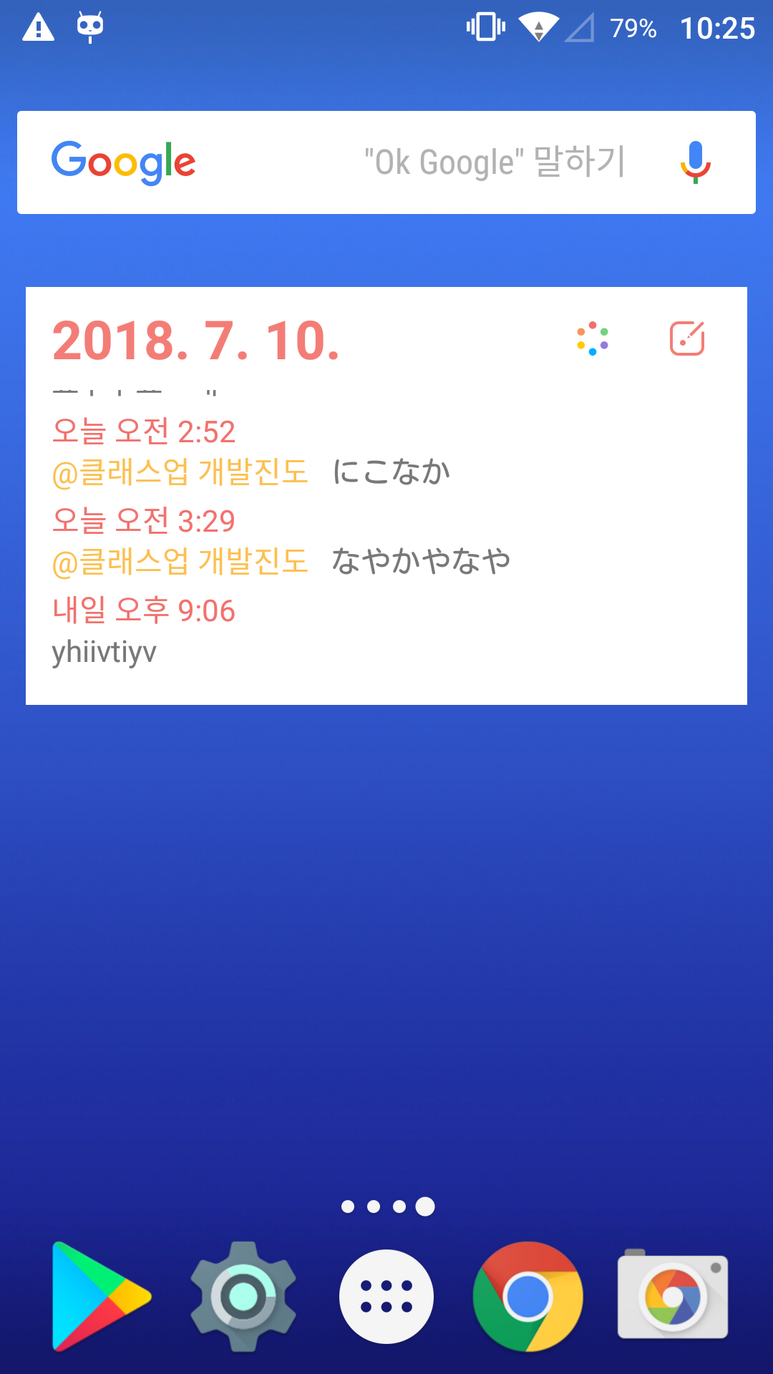Start voice search with the microphone
This screenshot has height=1374, width=773.
[695, 162]
